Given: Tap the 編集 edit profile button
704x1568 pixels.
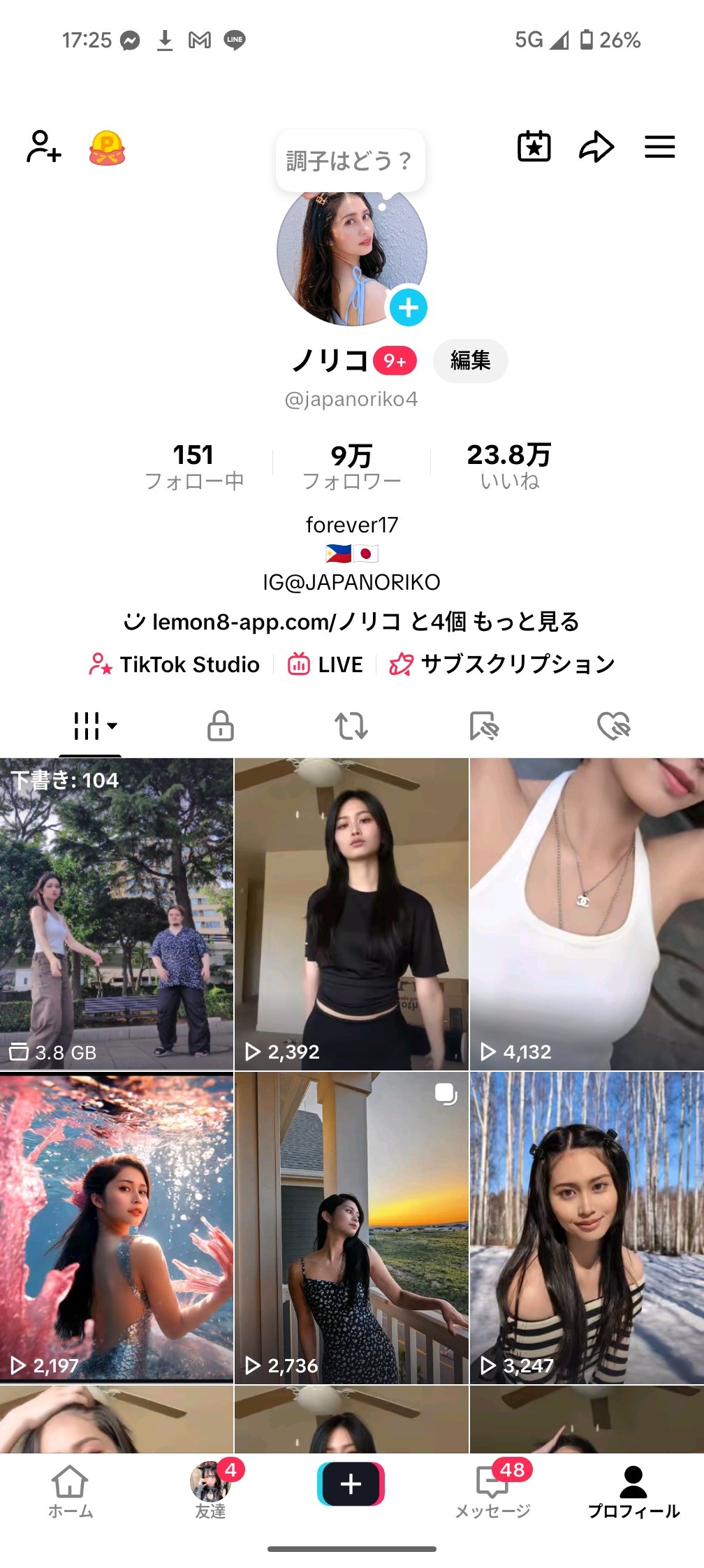Looking at the screenshot, I should point(470,361).
